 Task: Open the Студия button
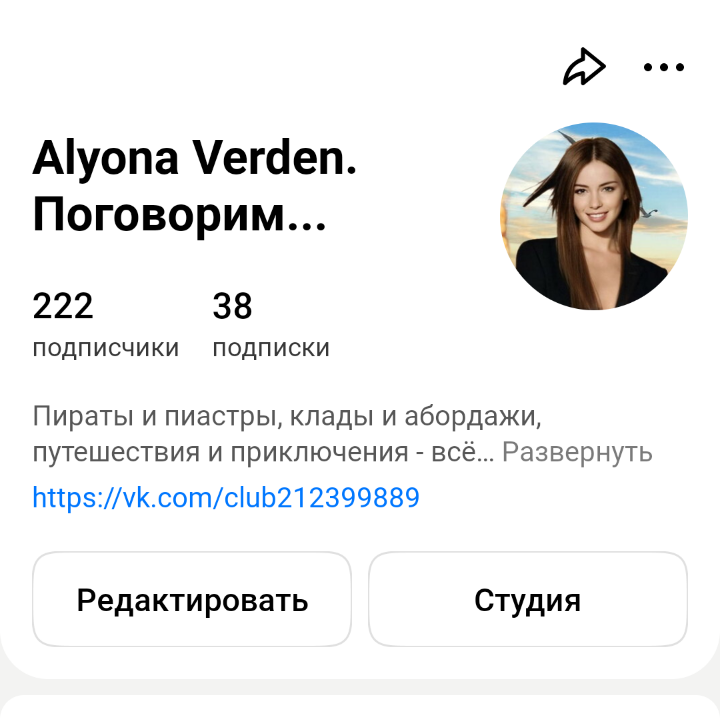pos(527,600)
